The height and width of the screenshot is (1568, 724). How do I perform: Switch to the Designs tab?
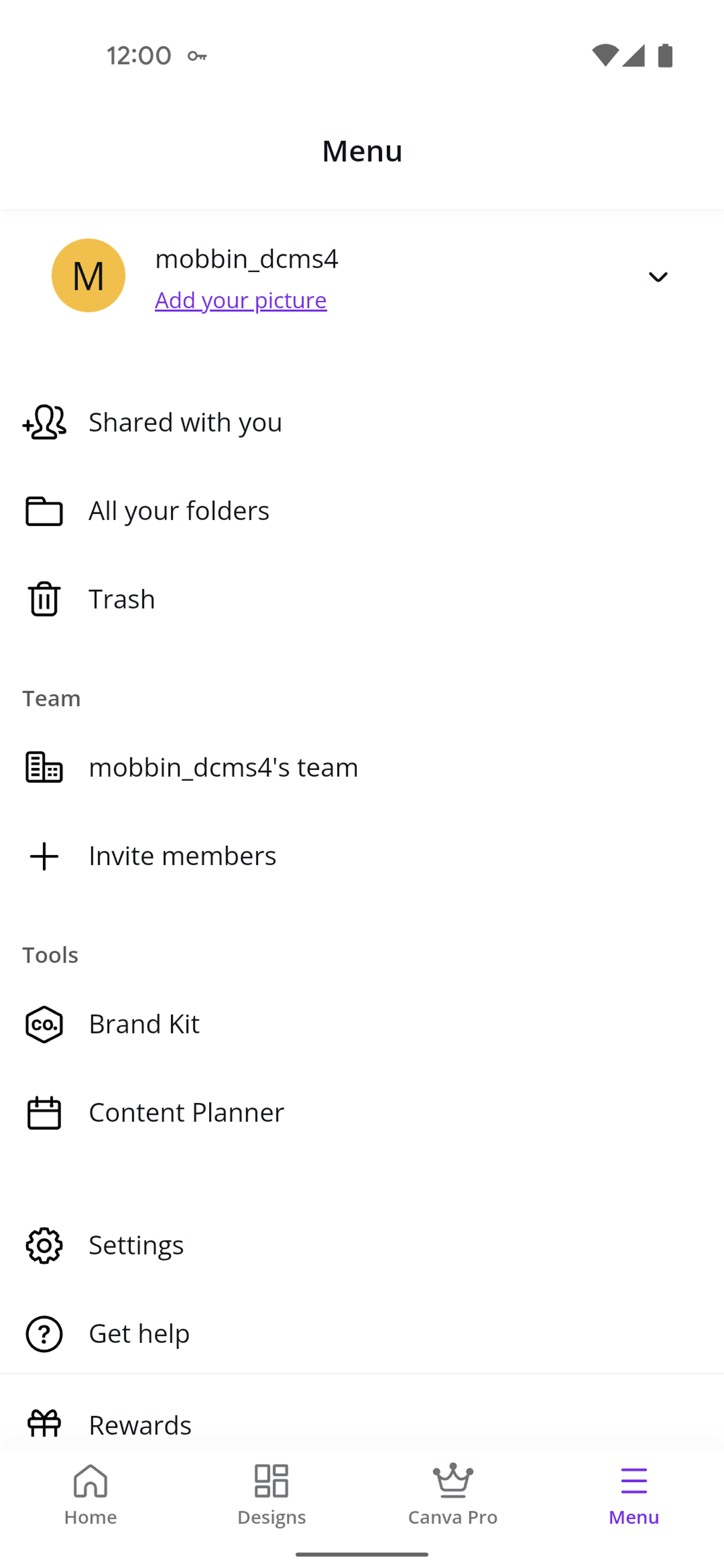(271, 1495)
